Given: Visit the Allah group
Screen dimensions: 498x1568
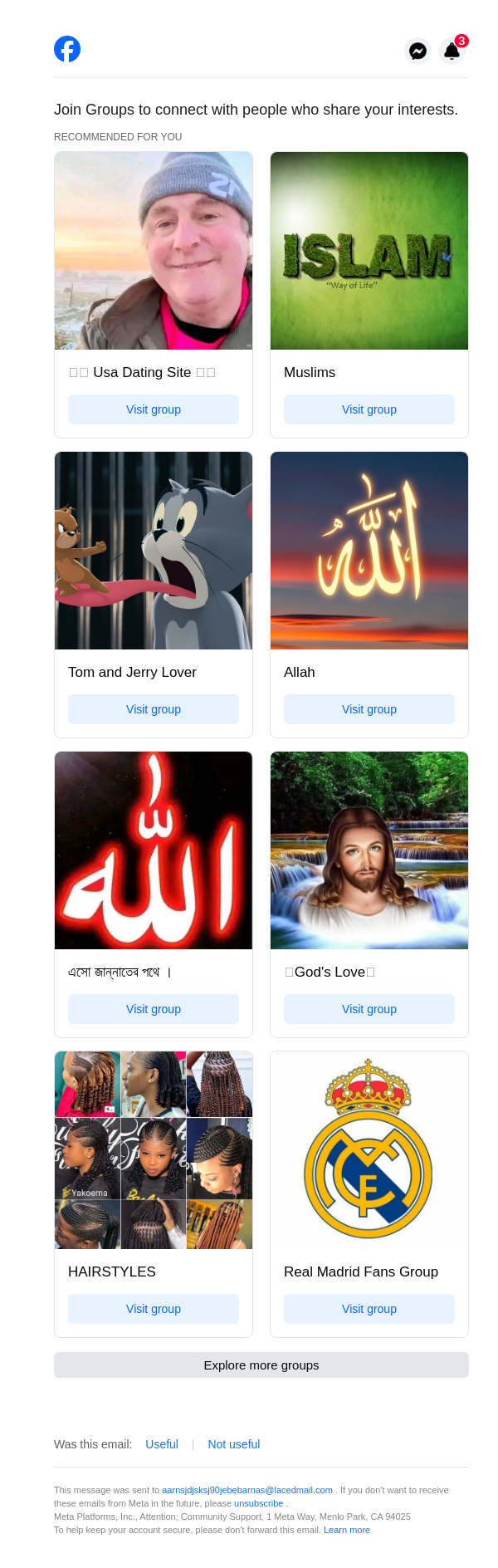Looking at the screenshot, I should tap(369, 709).
